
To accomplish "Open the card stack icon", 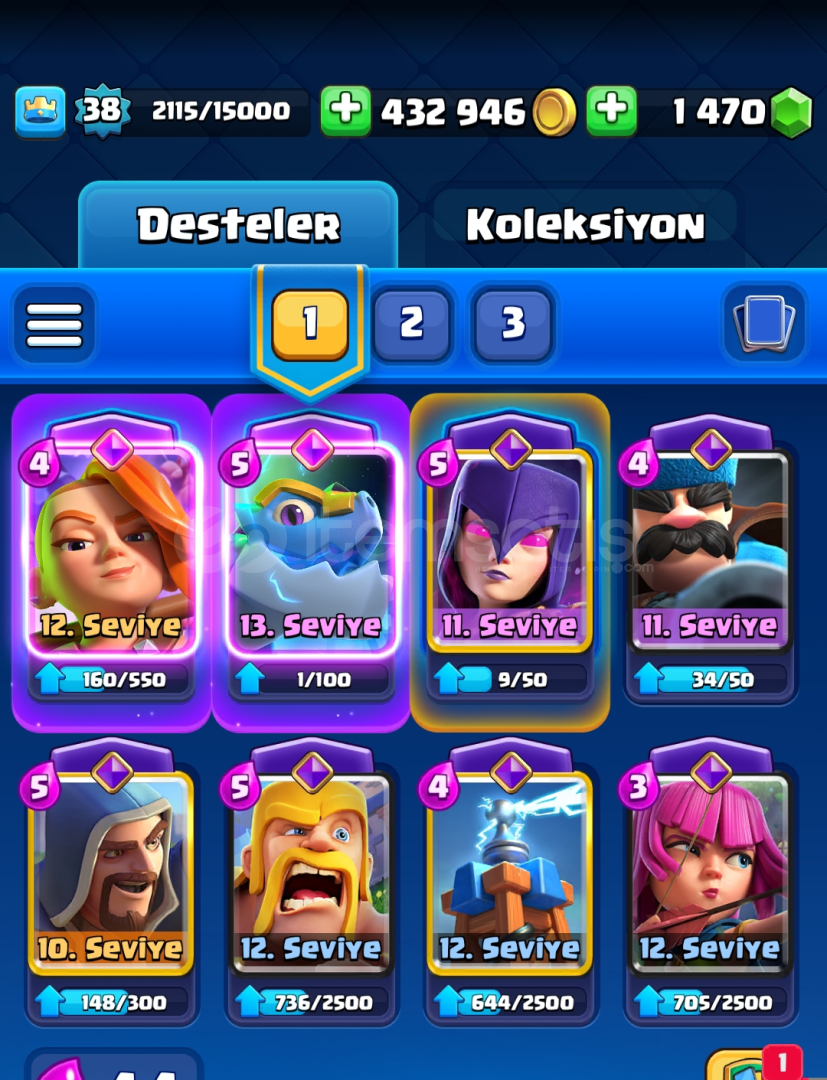I will [764, 324].
